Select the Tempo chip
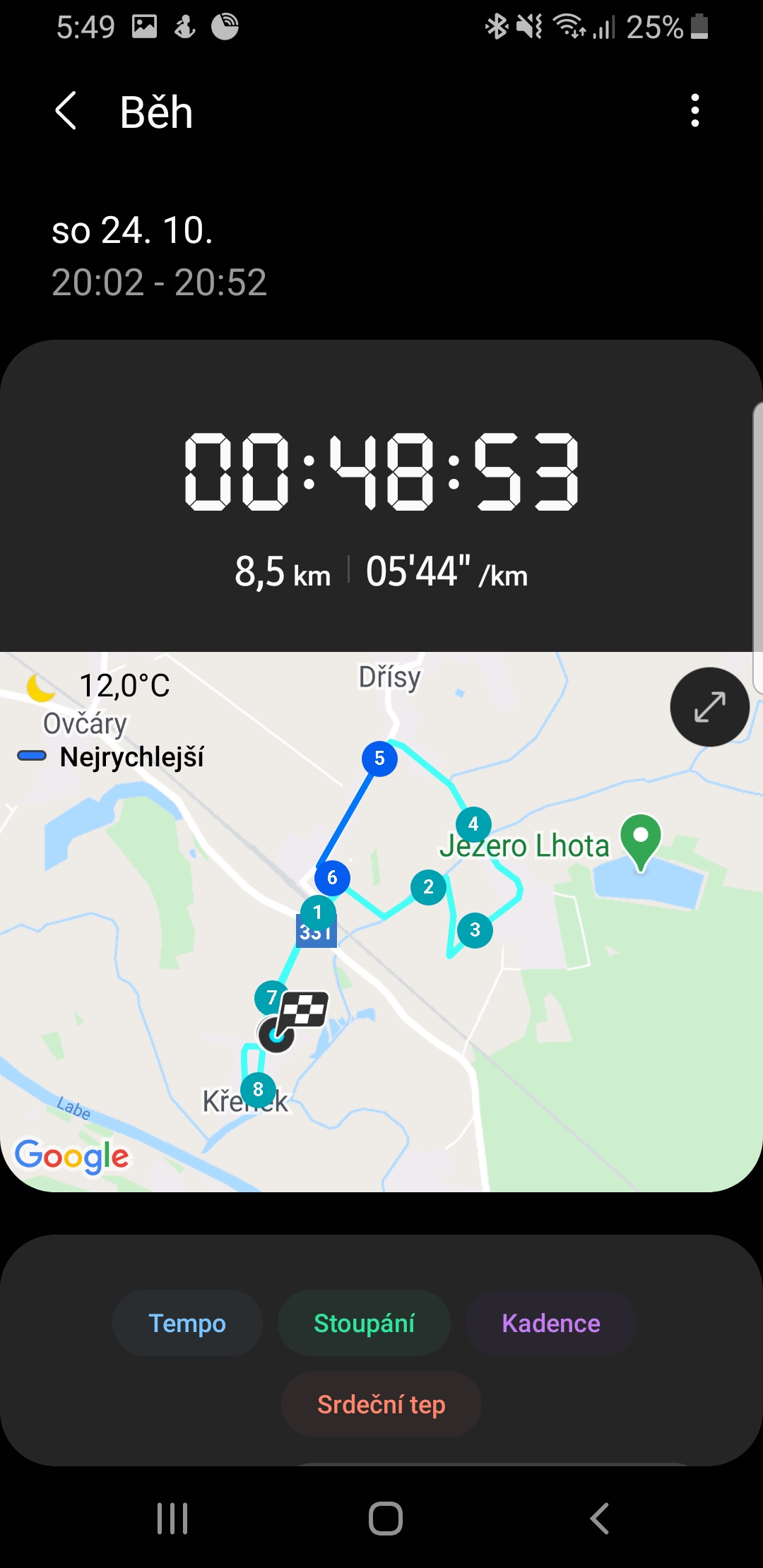Screen dimensions: 763x1568 [x=187, y=1323]
